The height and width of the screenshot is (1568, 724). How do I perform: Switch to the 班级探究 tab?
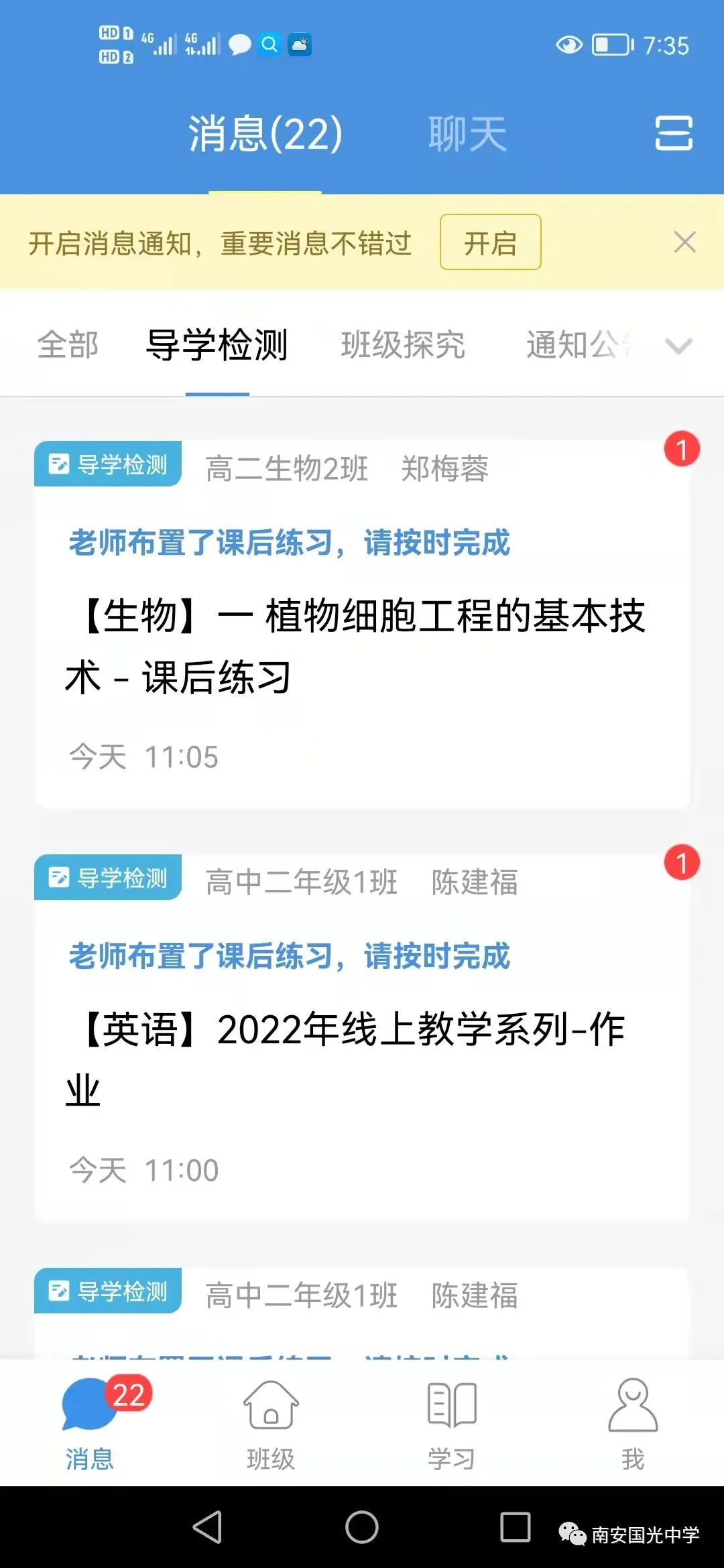pyautogui.click(x=402, y=346)
